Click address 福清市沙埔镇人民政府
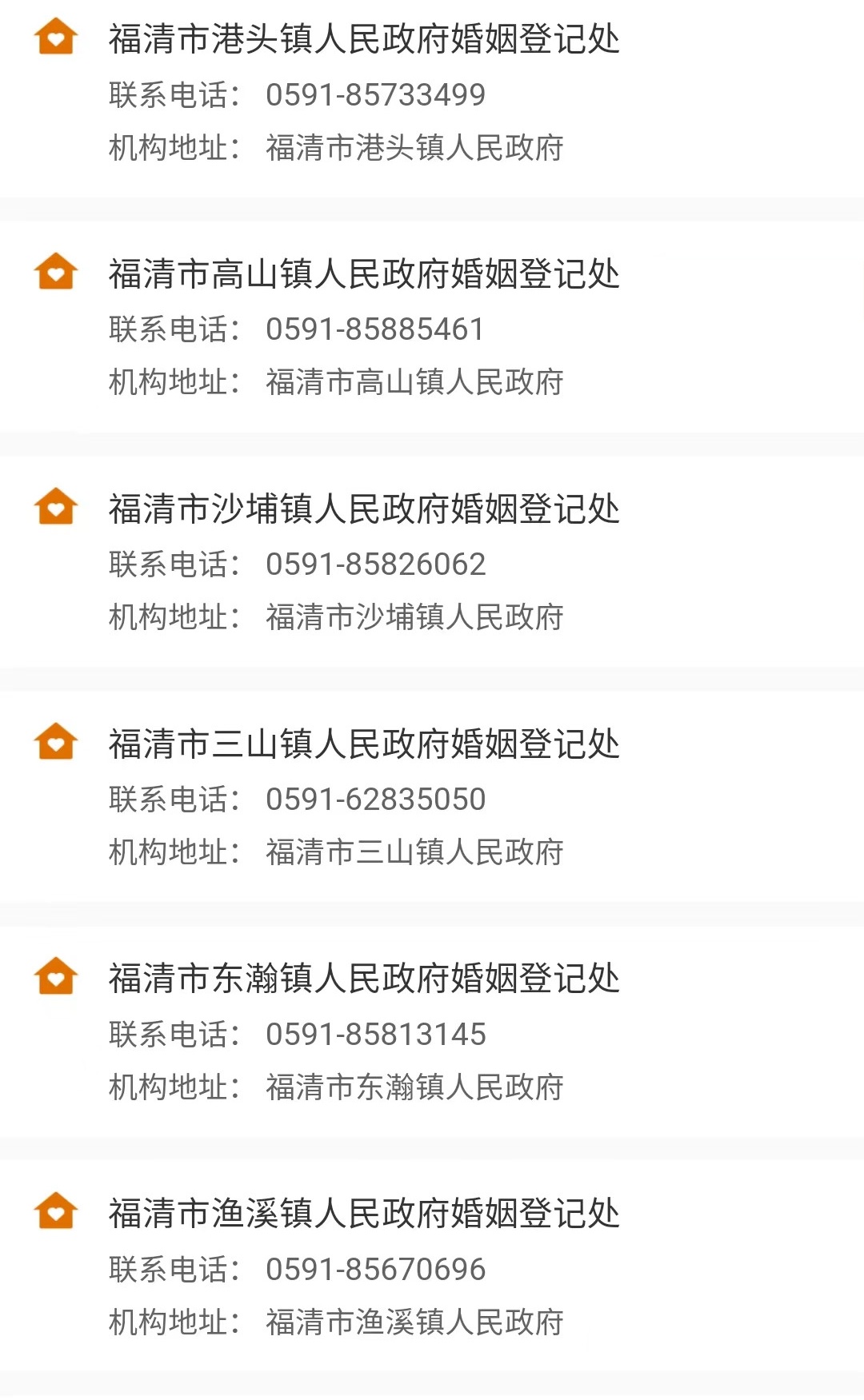864x1400 pixels. tap(416, 616)
